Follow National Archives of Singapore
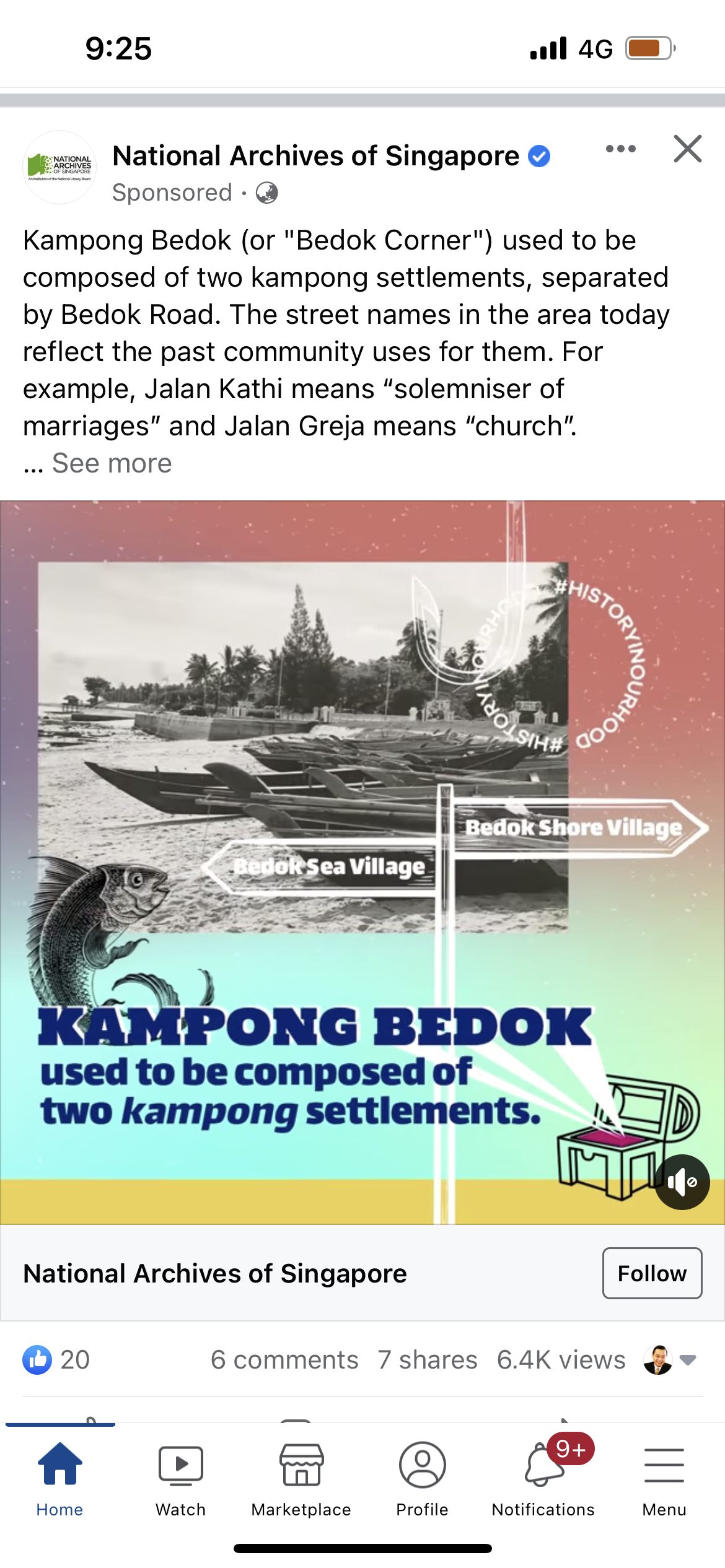 pos(652,1273)
